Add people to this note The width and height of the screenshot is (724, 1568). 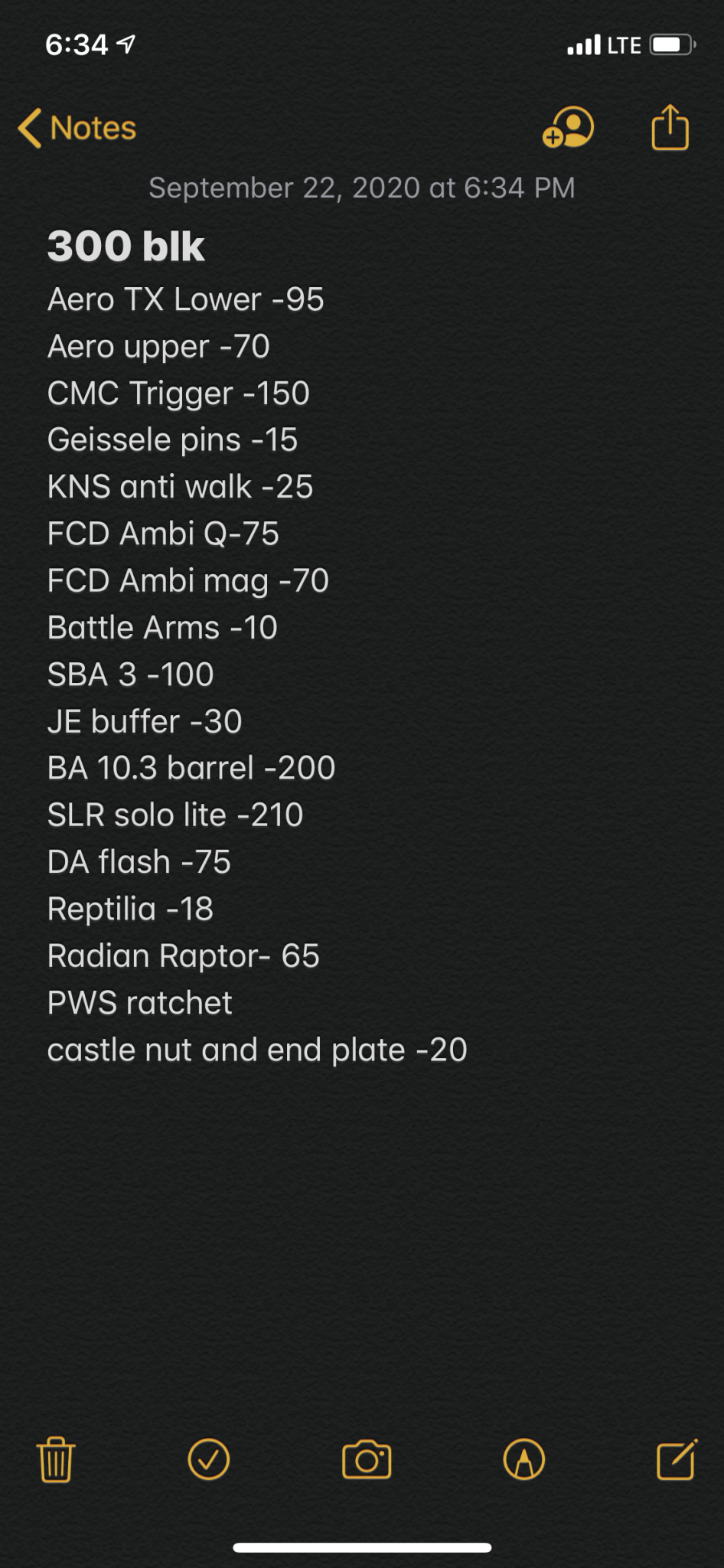tap(568, 126)
